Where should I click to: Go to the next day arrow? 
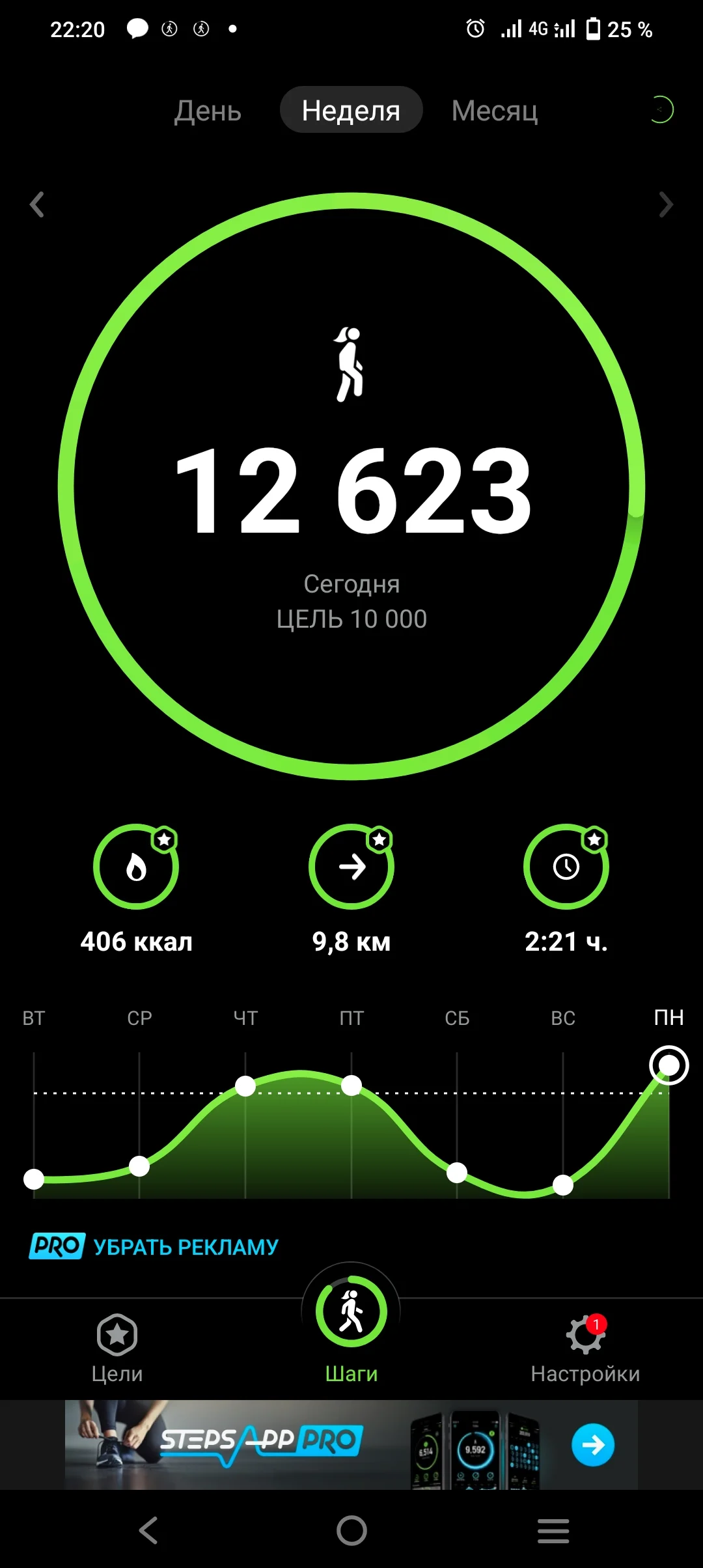point(665,204)
